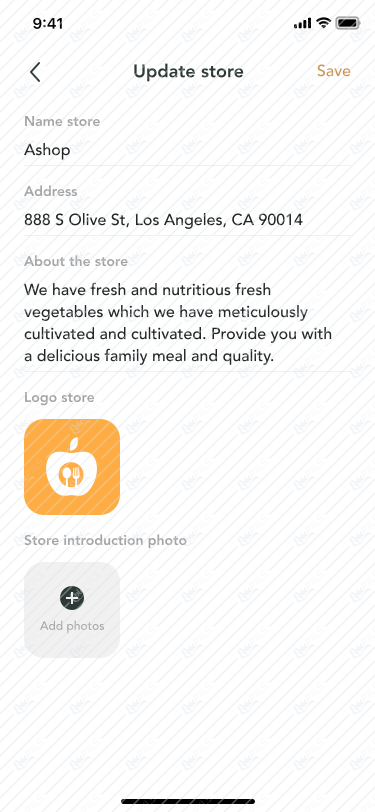Change the orange store logo
This screenshot has width=375, height=812.
(x=72, y=467)
